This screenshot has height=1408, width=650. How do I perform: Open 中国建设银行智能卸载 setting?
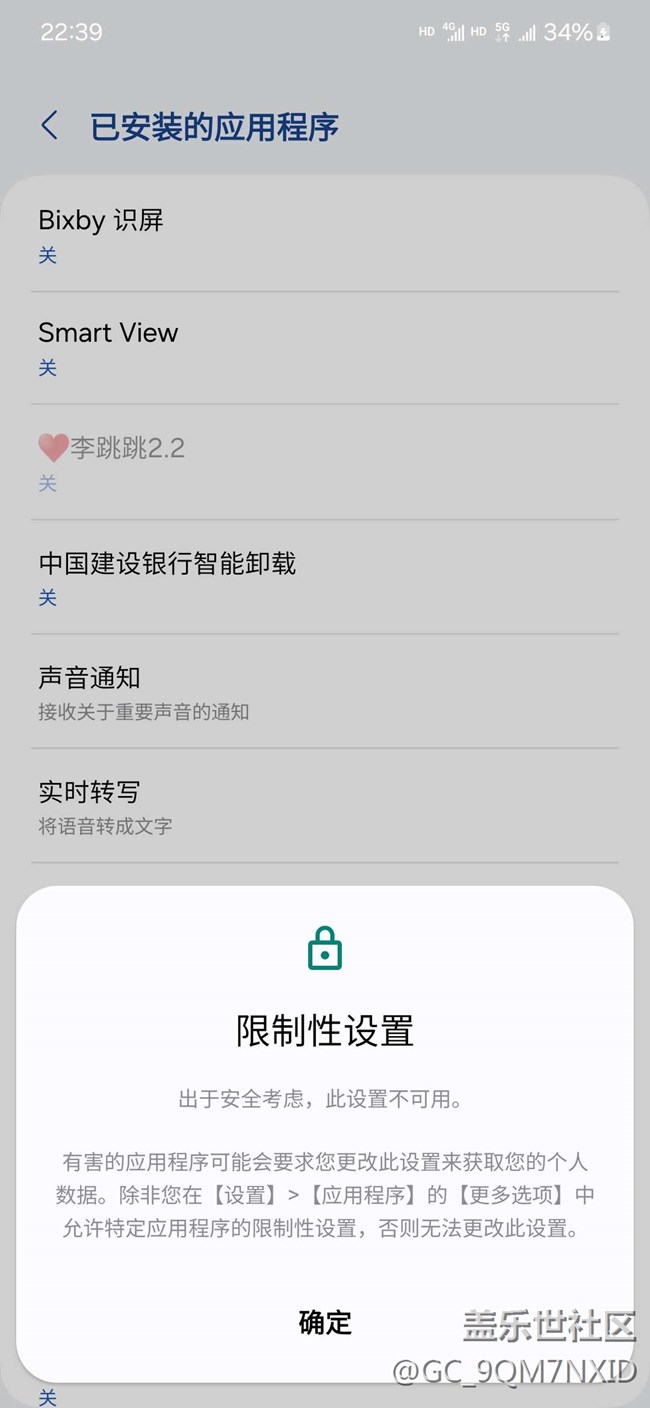(324, 577)
